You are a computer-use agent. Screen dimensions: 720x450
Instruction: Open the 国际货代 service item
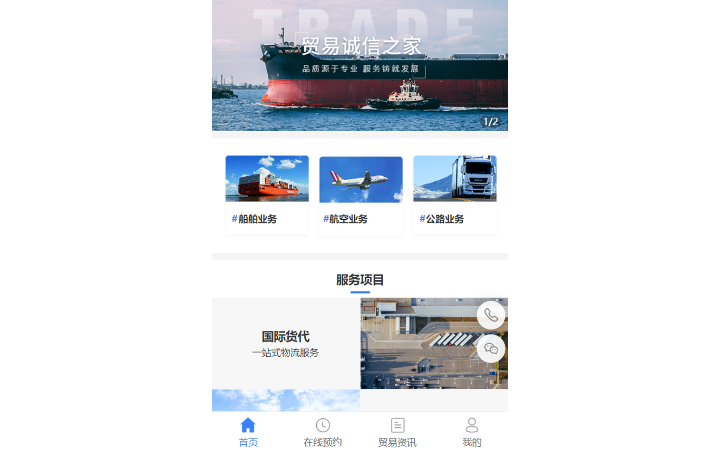(286, 343)
